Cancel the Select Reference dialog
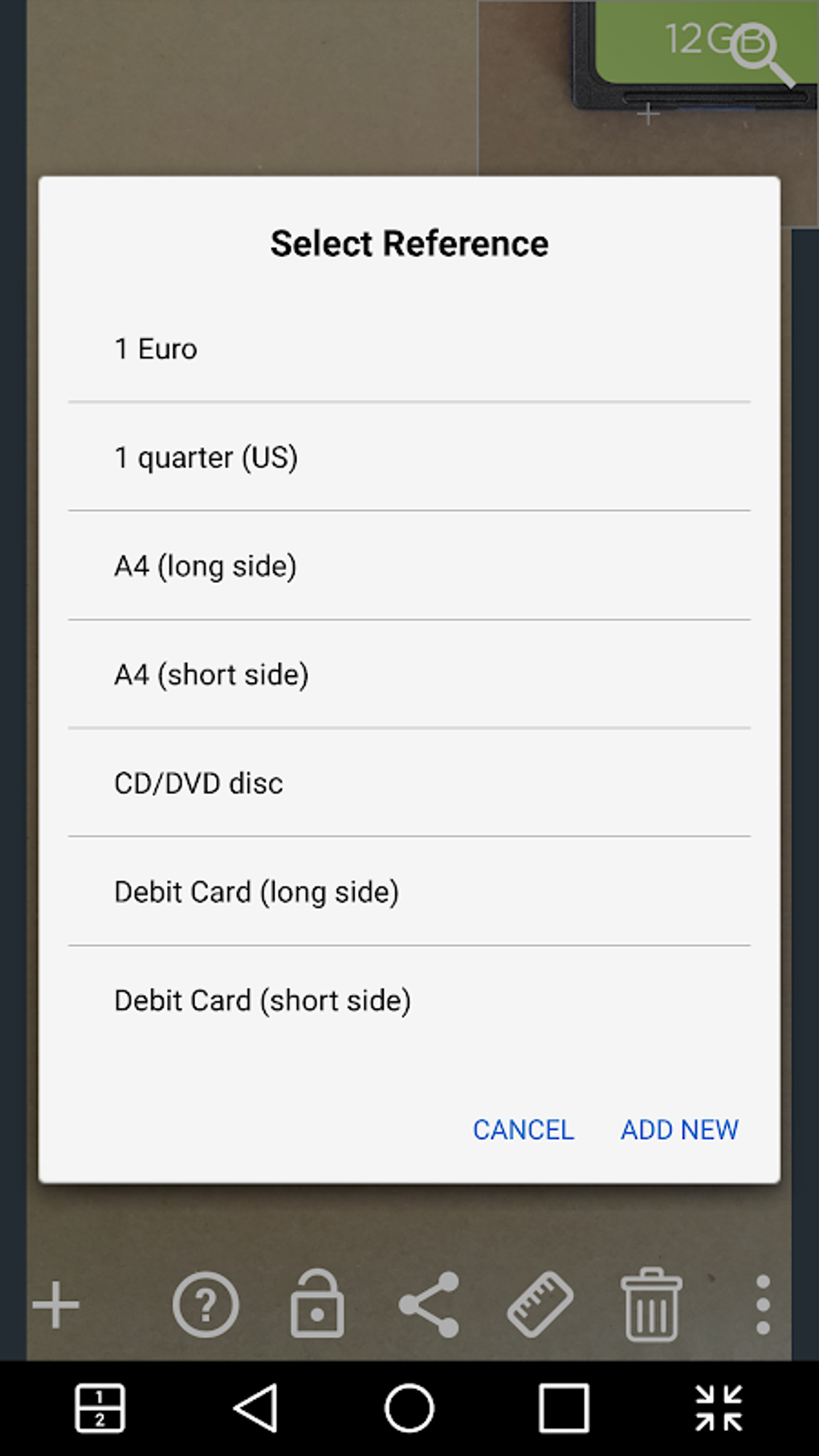The image size is (819, 1456). tap(523, 1129)
